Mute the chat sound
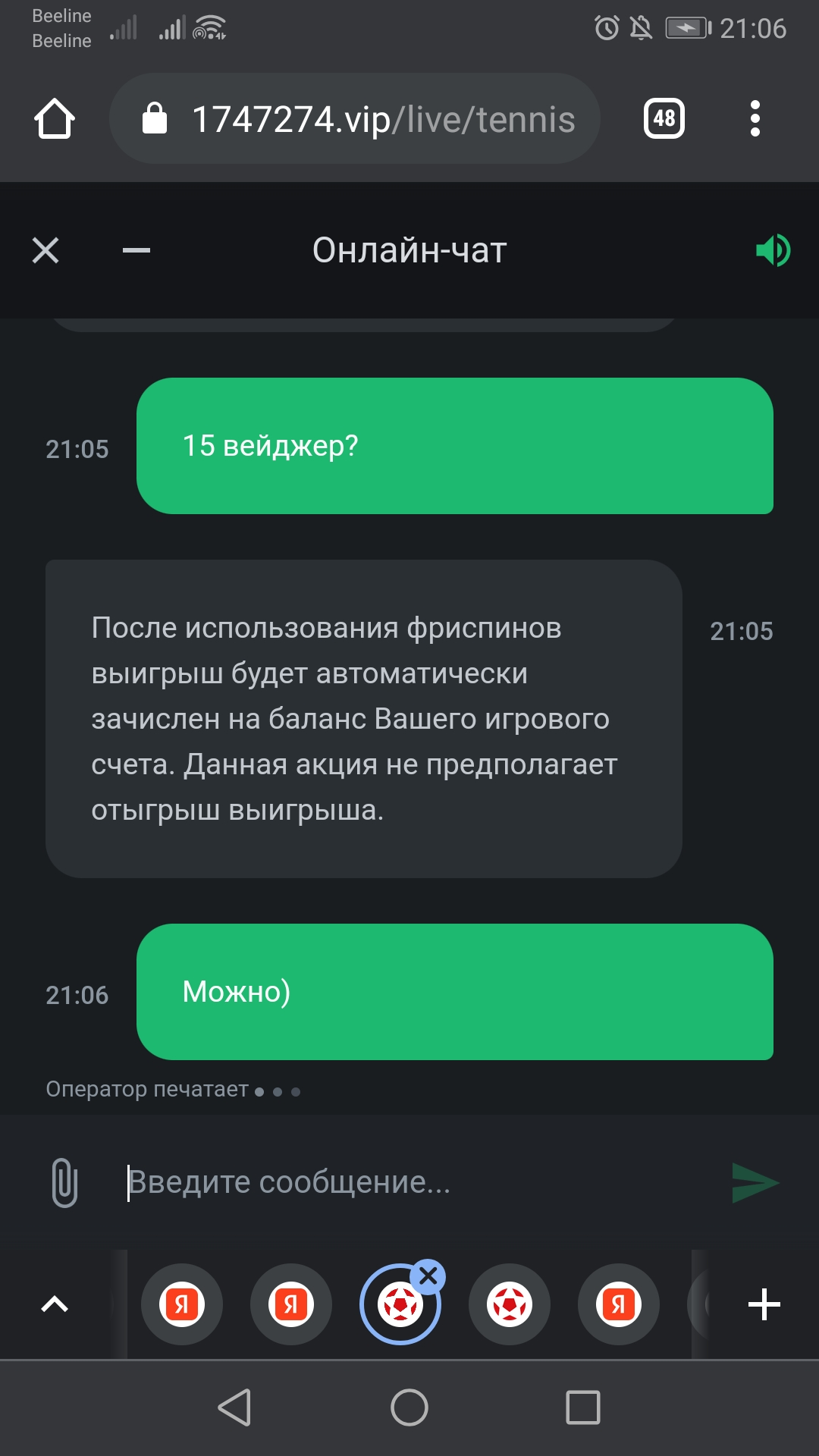The image size is (819, 1456). pyautogui.click(x=773, y=250)
